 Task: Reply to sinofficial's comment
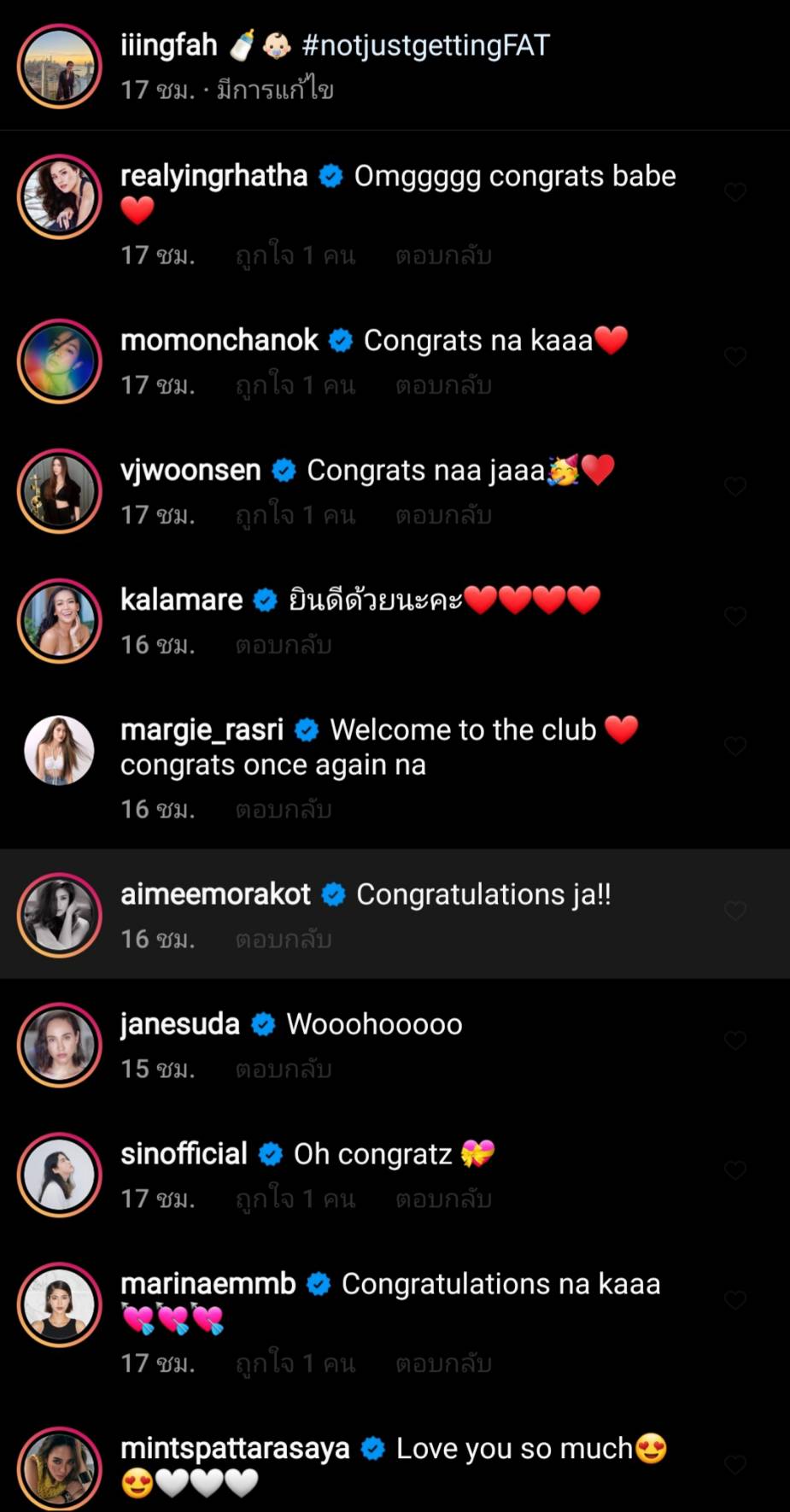pyautogui.click(x=442, y=1198)
